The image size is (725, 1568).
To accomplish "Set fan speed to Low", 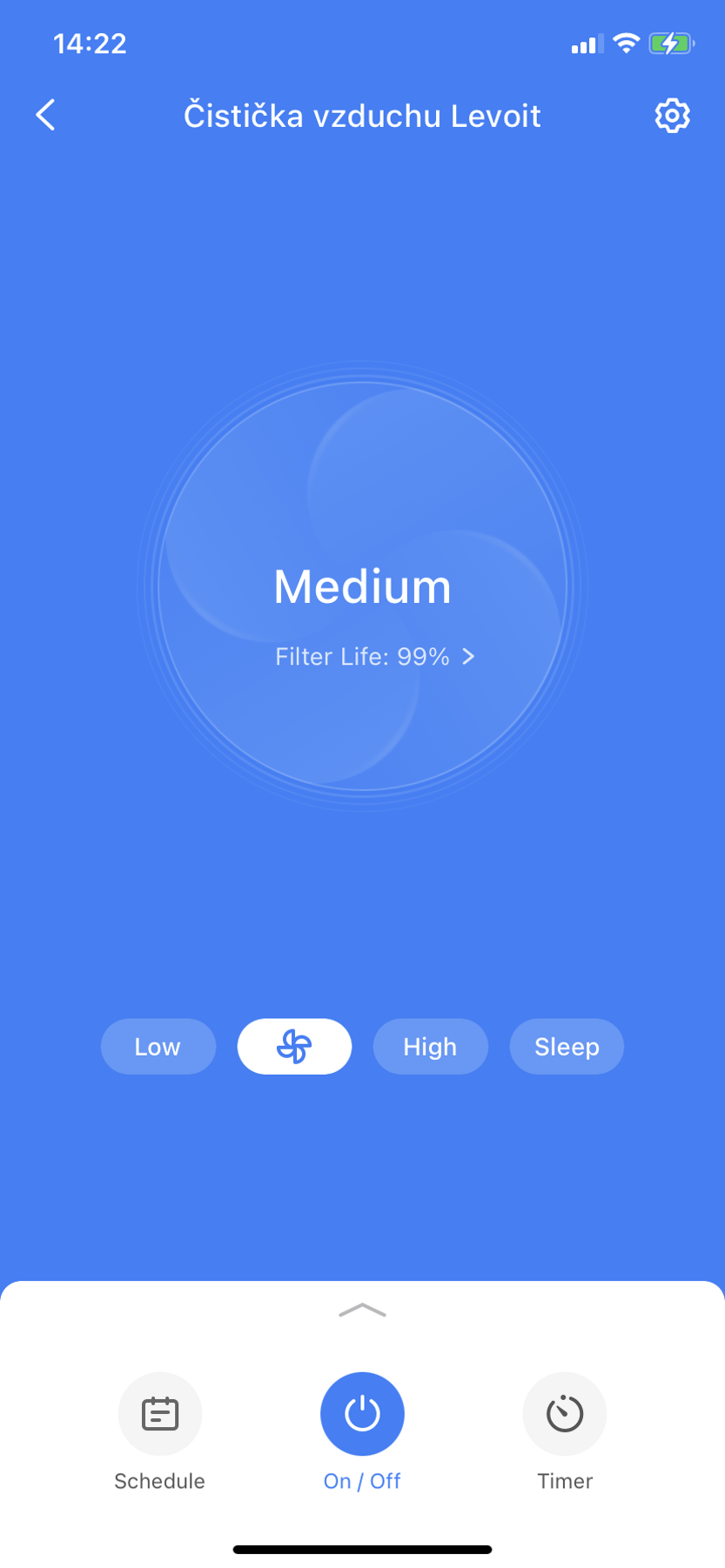I will tap(158, 1046).
